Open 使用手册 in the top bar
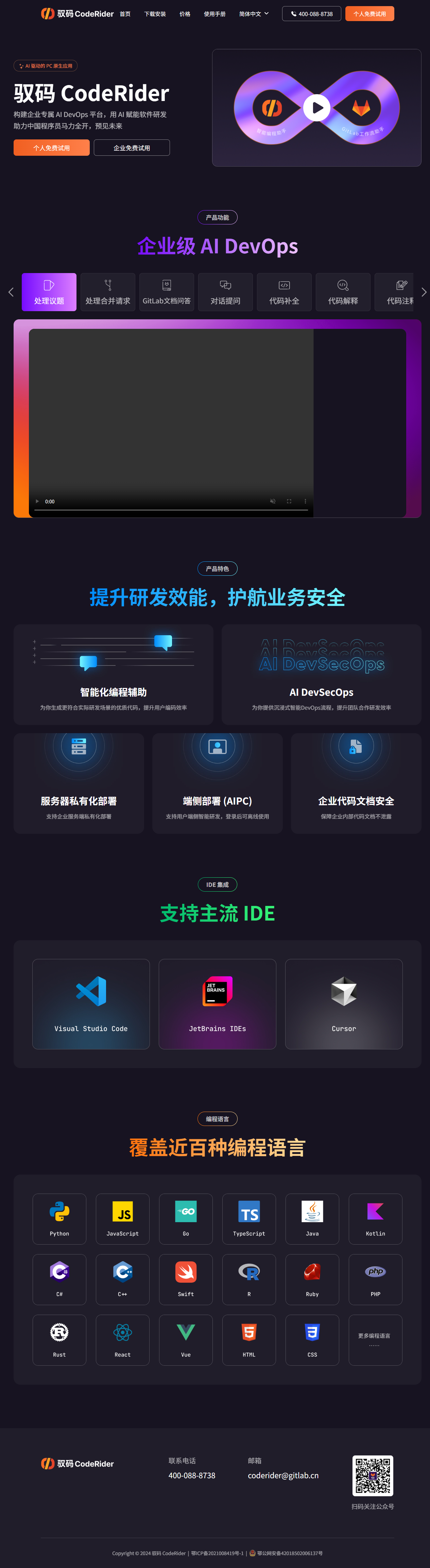This screenshot has width=430, height=1568. point(214,14)
